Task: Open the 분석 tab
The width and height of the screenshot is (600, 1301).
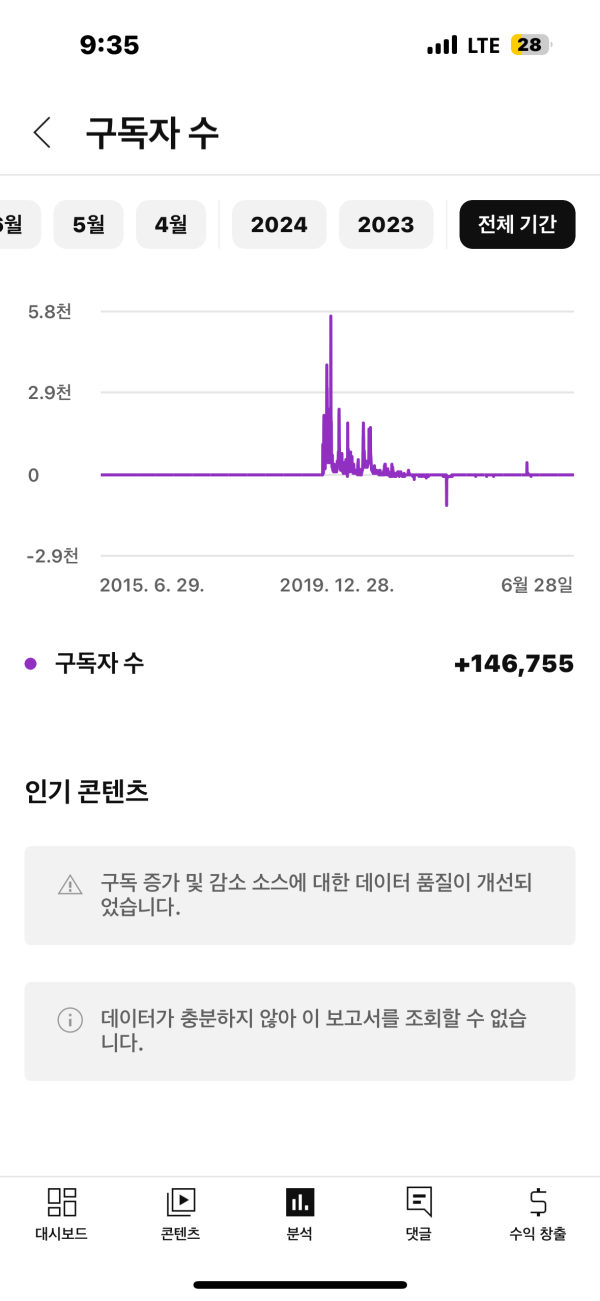Action: click(x=299, y=1213)
